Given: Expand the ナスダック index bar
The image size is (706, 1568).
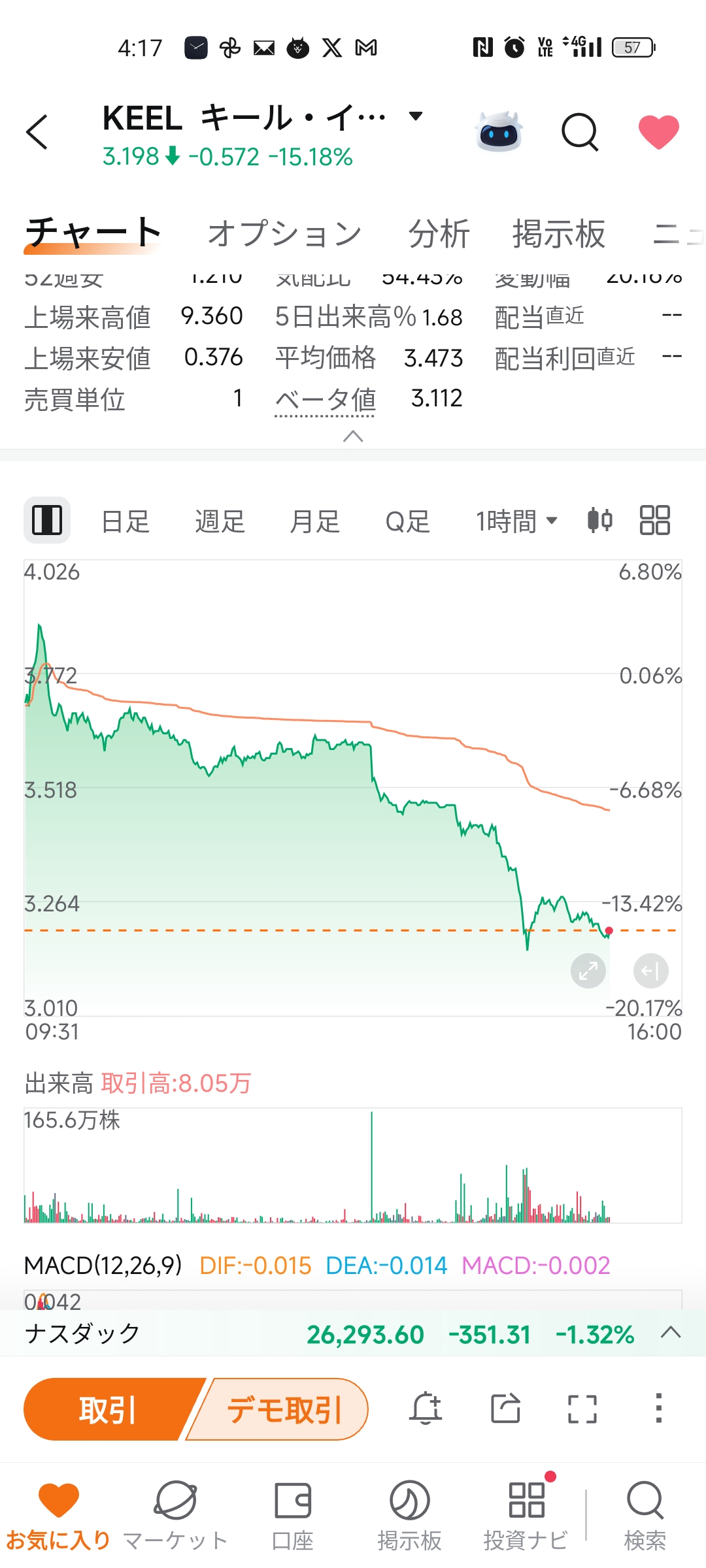Looking at the screenshot, I should click(x=671, y=1333).
